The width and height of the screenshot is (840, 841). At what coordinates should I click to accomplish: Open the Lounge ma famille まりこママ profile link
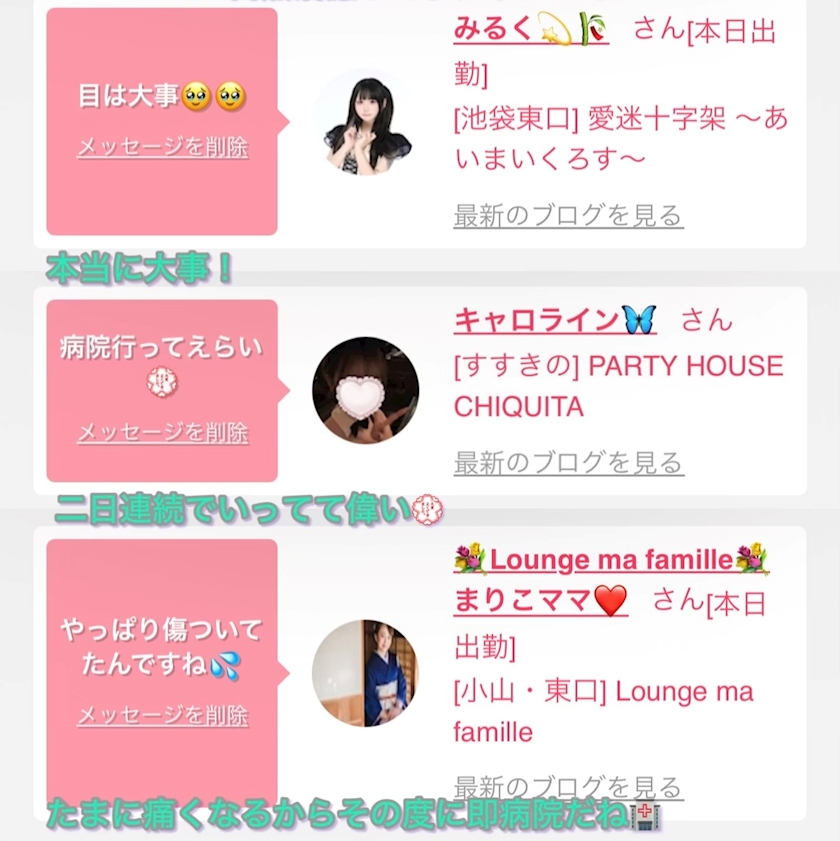610,580
